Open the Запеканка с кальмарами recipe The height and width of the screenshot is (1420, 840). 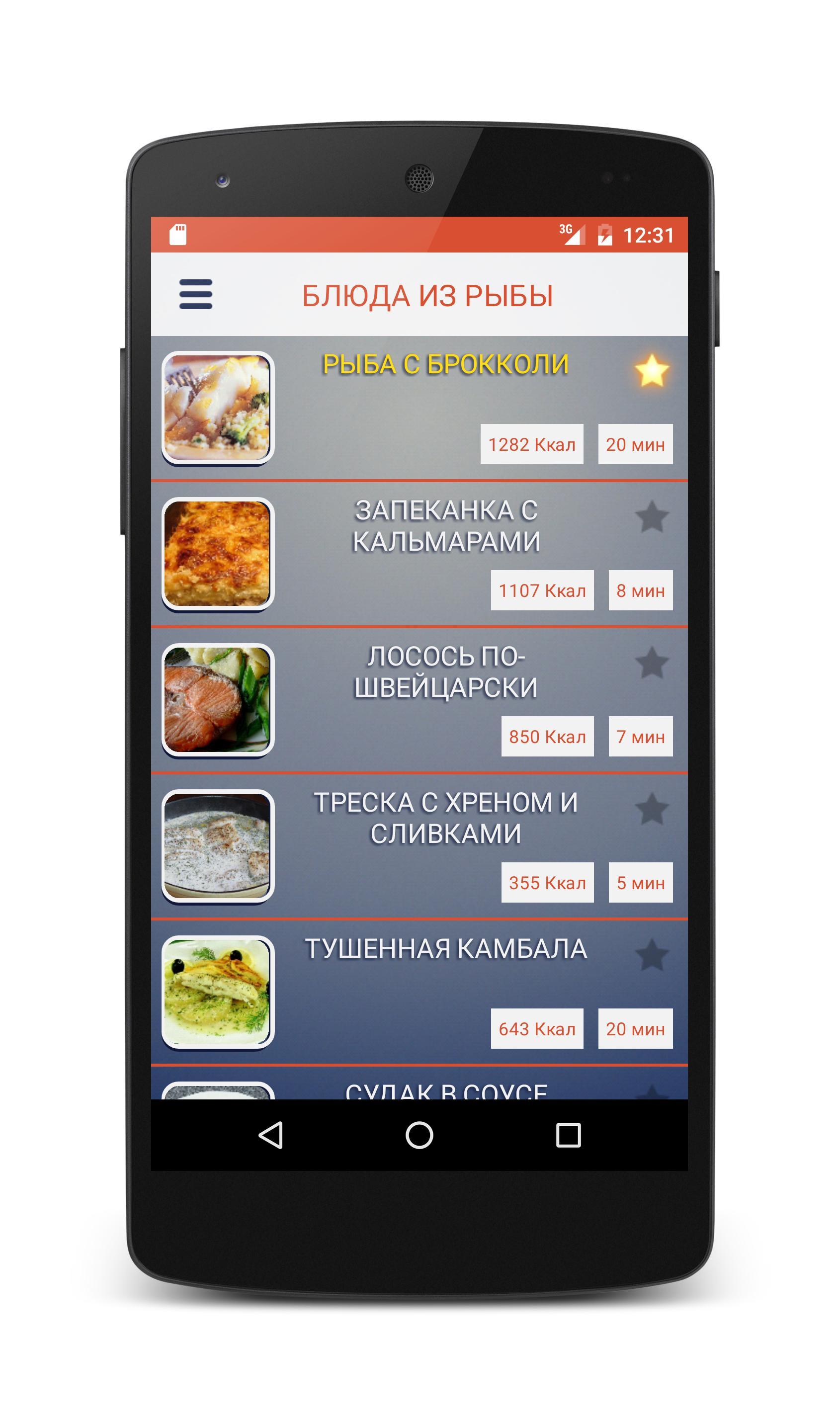click(x=445, y=525)
